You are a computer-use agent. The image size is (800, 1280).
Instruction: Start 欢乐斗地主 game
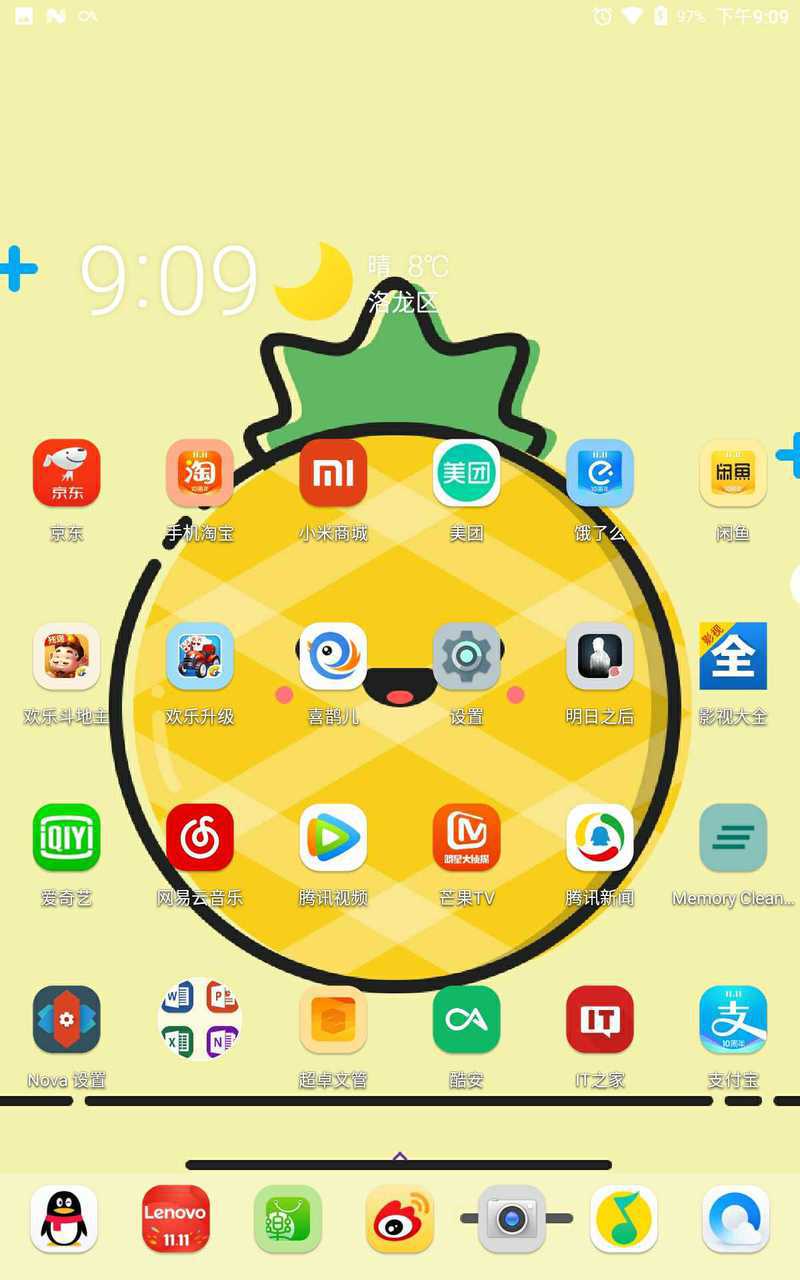(x=67, y=656)
